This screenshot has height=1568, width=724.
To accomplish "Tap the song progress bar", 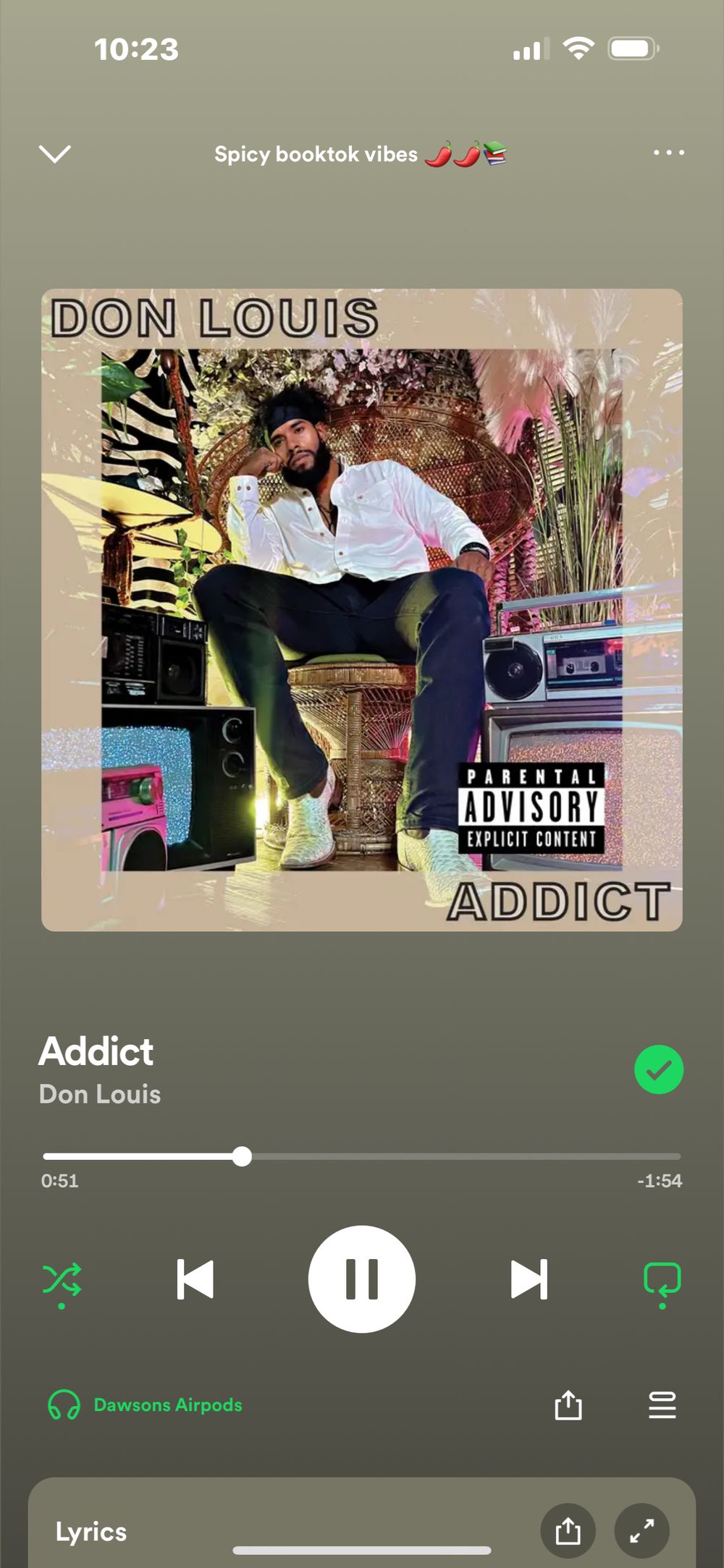I will tap(361, 1156).
